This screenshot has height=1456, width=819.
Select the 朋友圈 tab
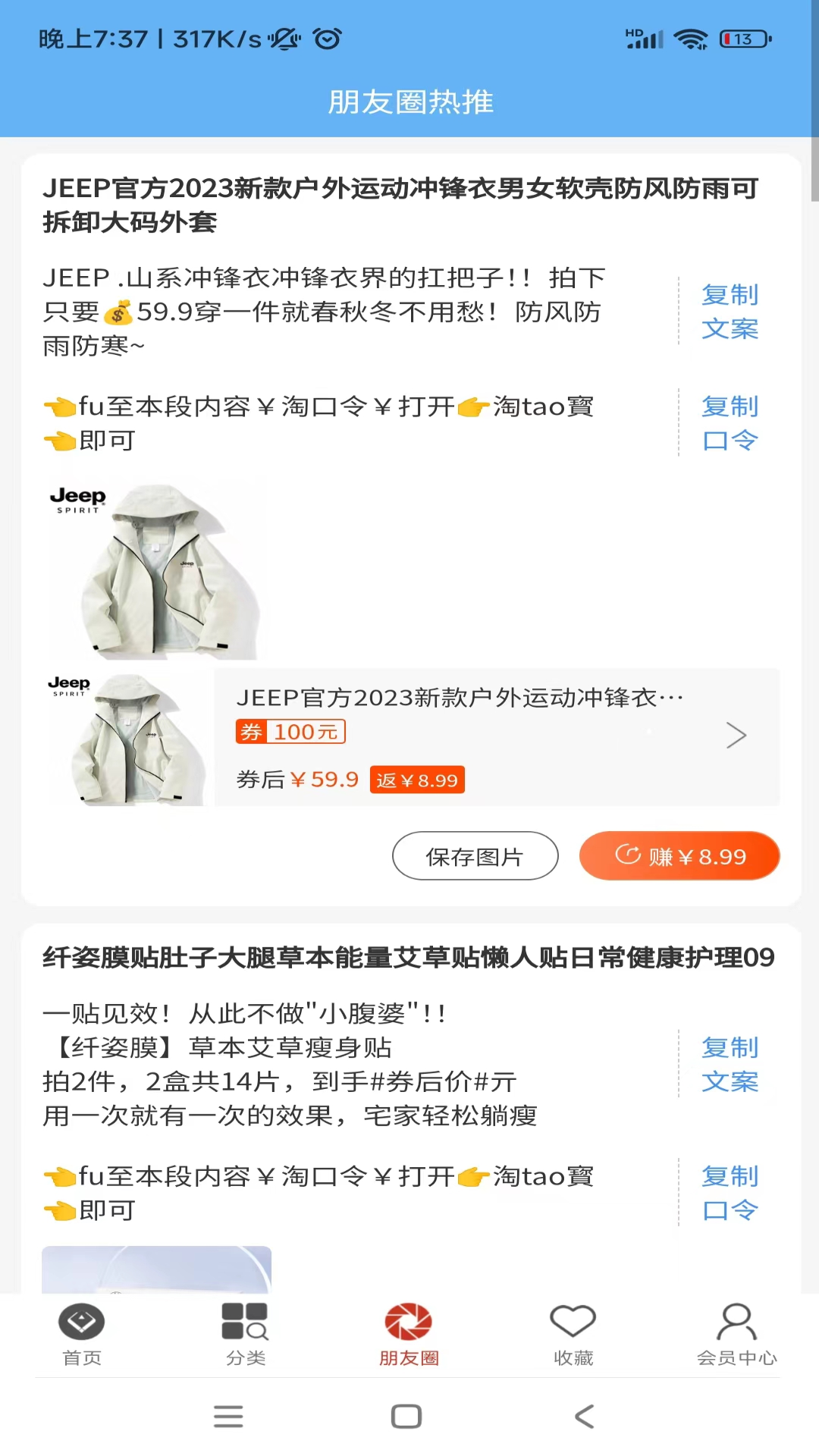pos(409,1334)
